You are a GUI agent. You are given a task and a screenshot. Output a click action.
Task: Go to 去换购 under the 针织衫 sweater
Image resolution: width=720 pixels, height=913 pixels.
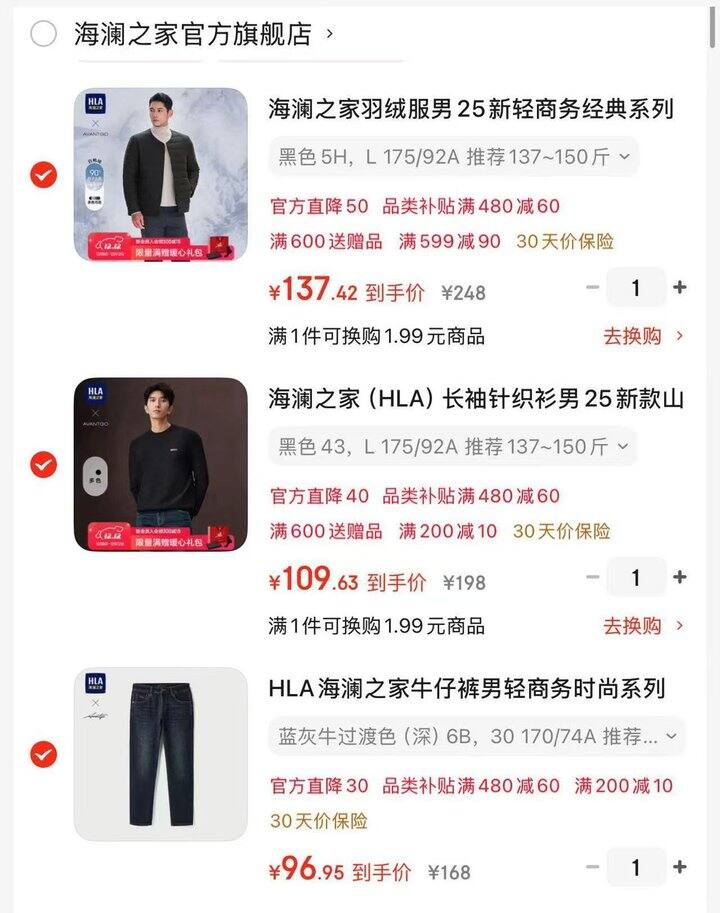tap(643, 626)
